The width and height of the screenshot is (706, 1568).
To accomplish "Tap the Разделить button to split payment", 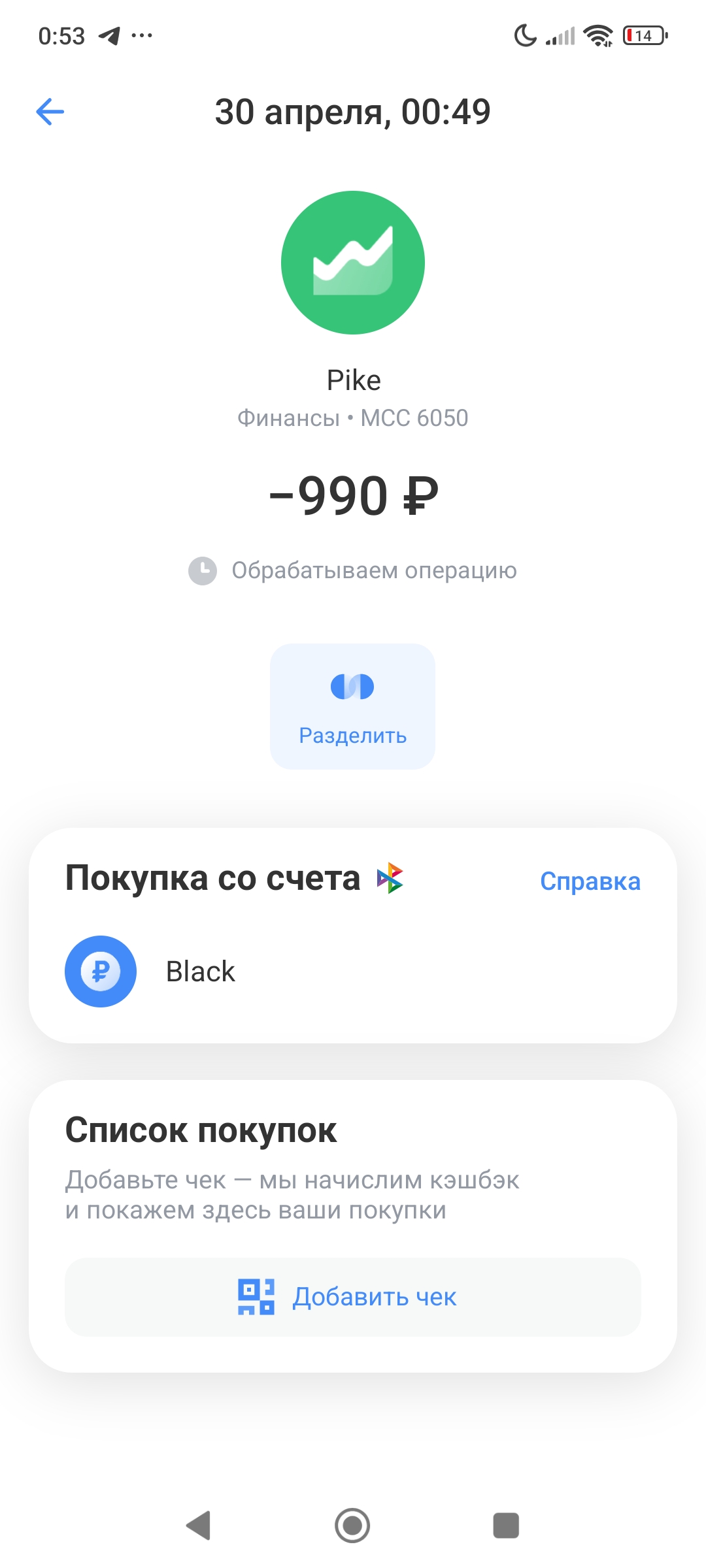I will pos(352,706).
